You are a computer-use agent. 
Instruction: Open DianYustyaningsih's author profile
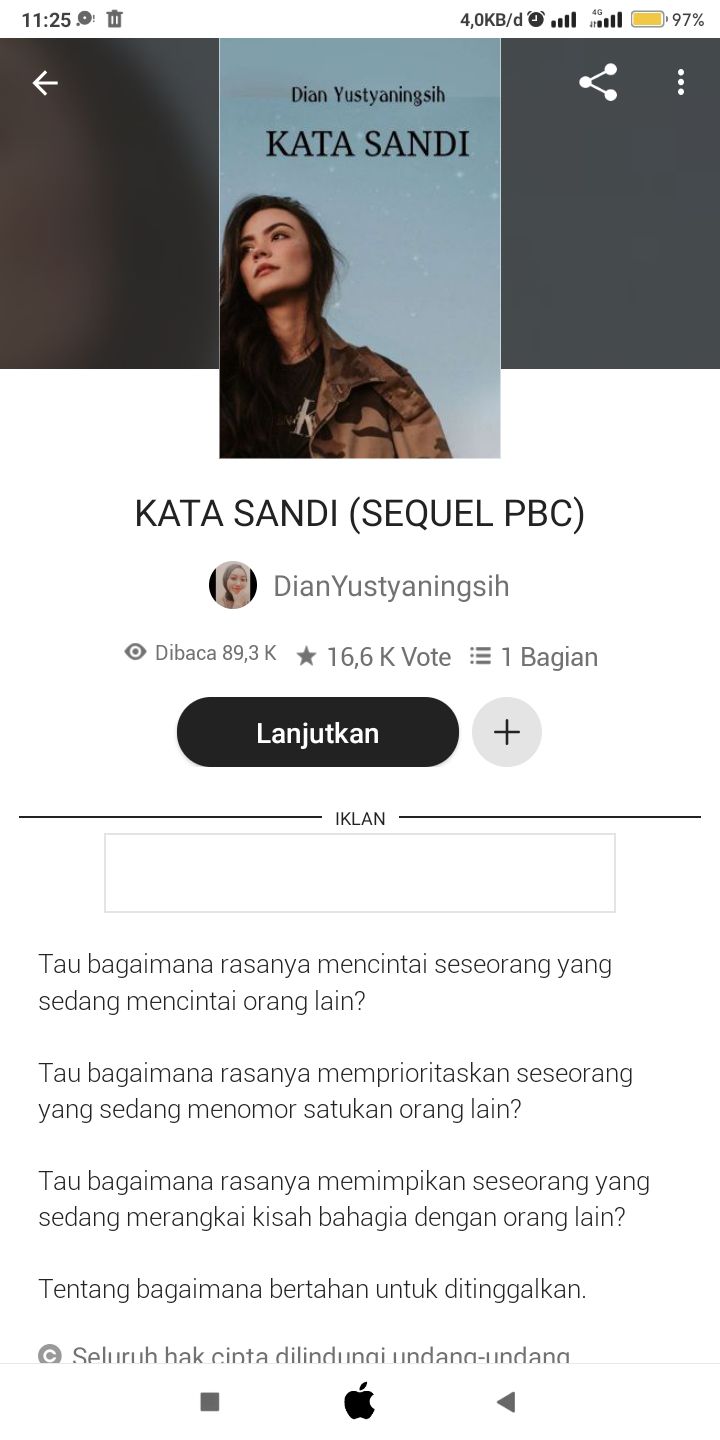(x=390, y=585)
